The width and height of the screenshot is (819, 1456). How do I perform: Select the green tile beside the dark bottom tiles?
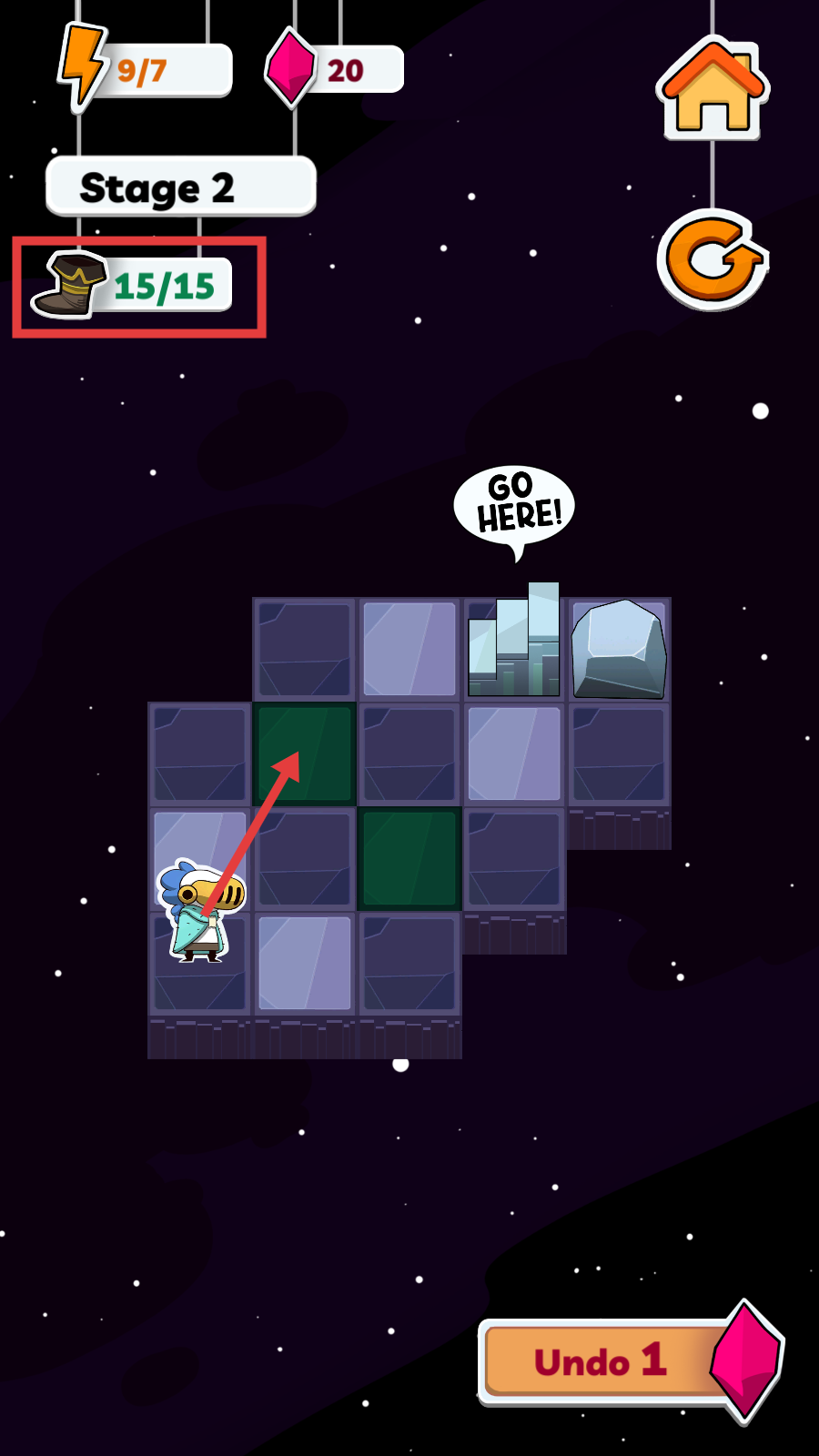(409, 859)
